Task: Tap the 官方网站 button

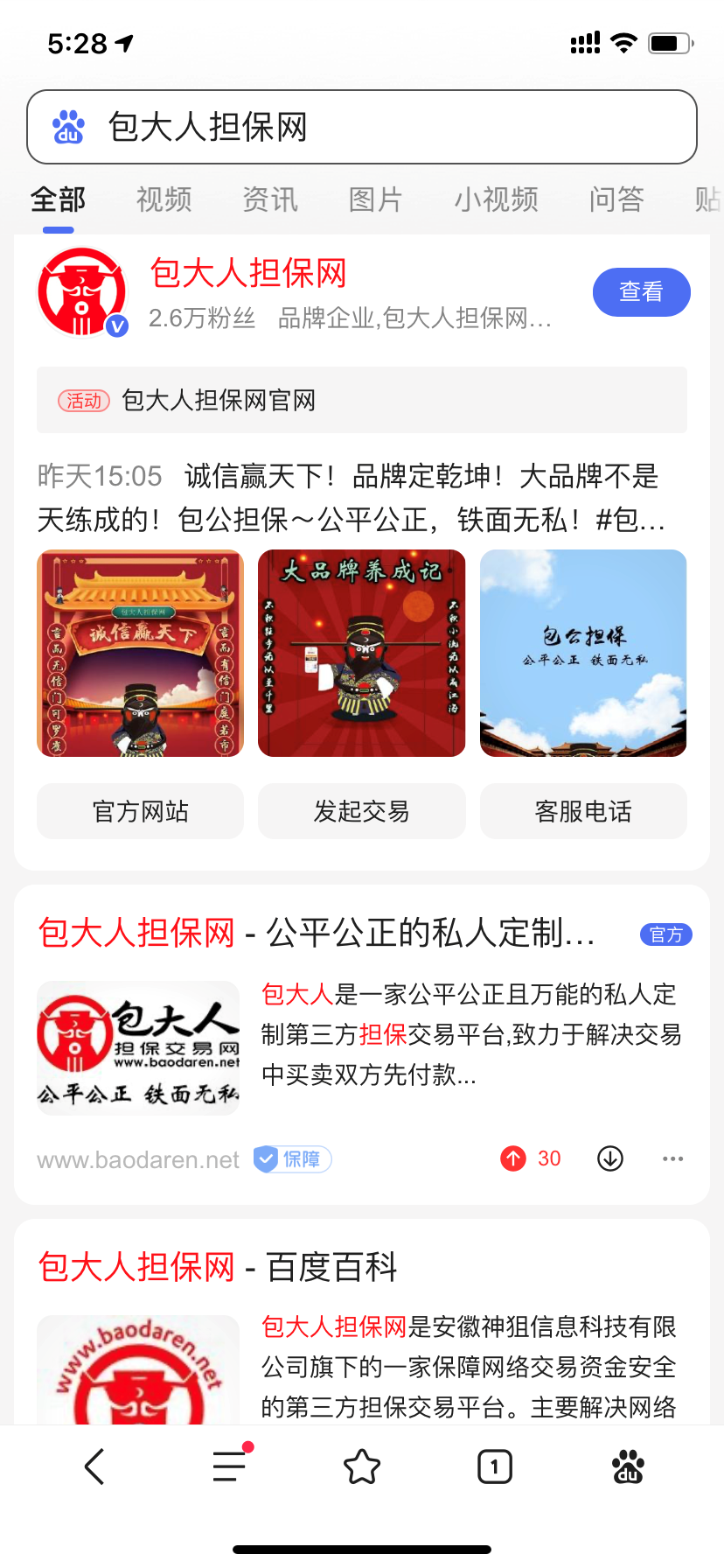Action: point(140,811)
